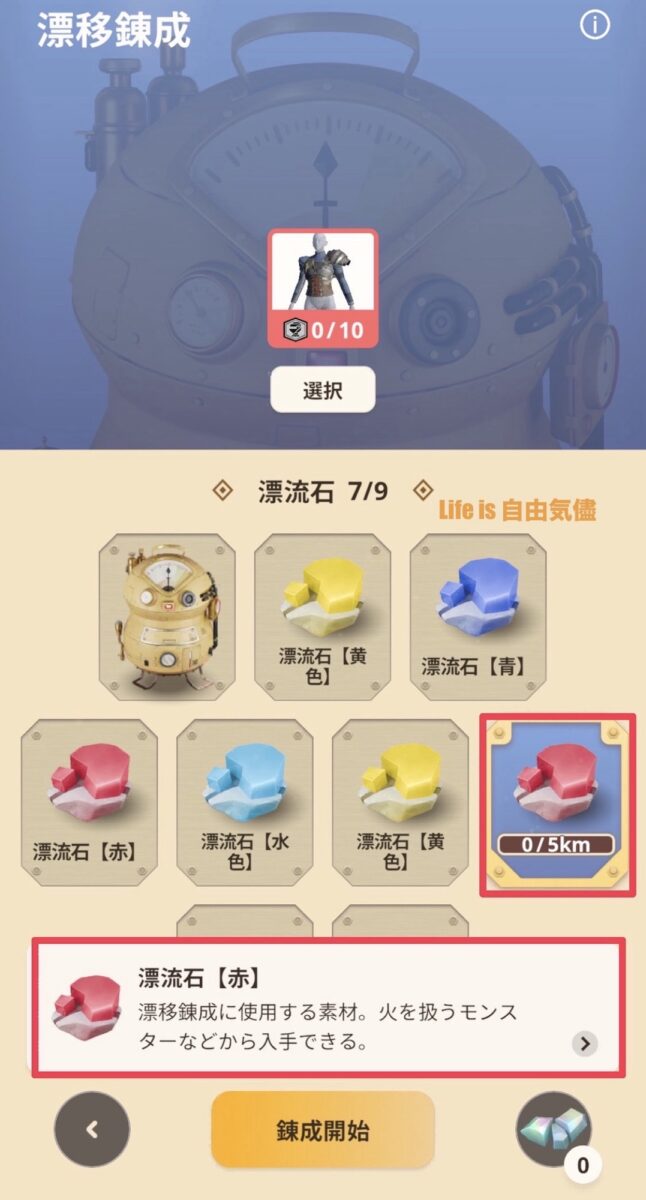646x1200 pixels.
Task: Select the red stone tile showing 0/5km
Action: pos(556,803)
